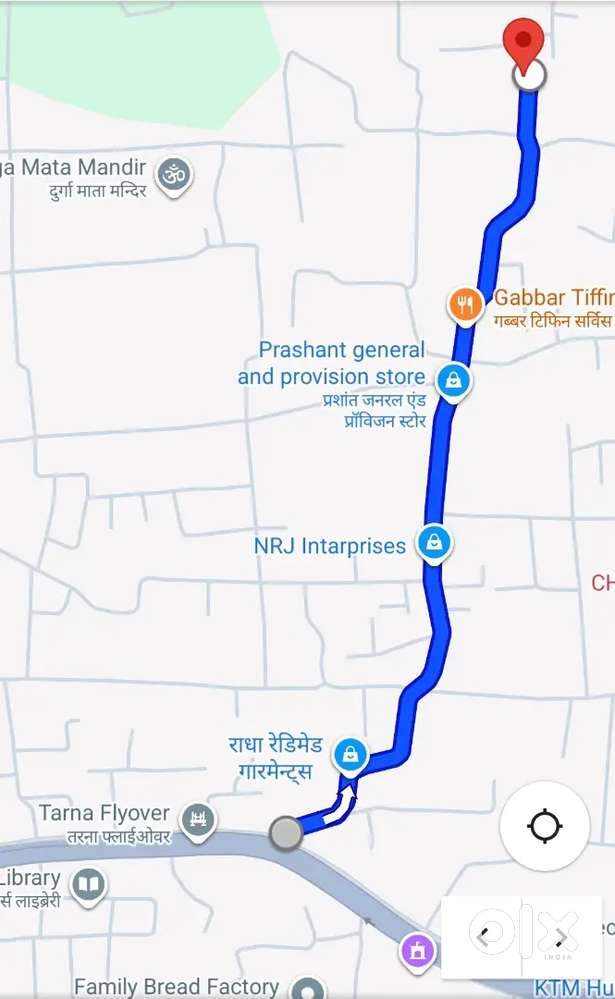Open the Family Bread Factory pin

click(307, 988)
